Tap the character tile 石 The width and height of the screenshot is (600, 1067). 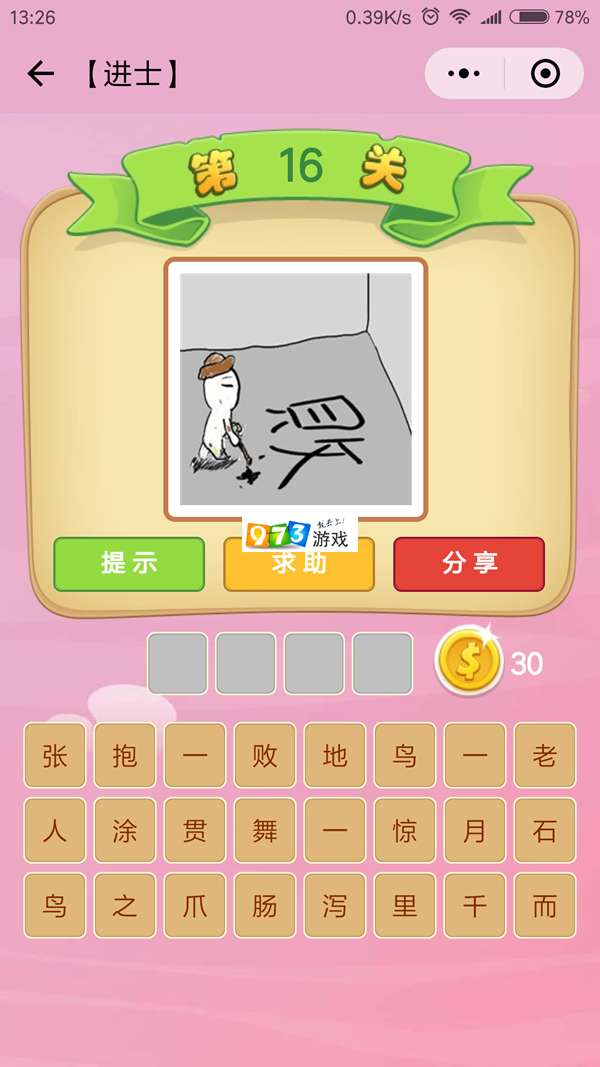tap(545, 831)
